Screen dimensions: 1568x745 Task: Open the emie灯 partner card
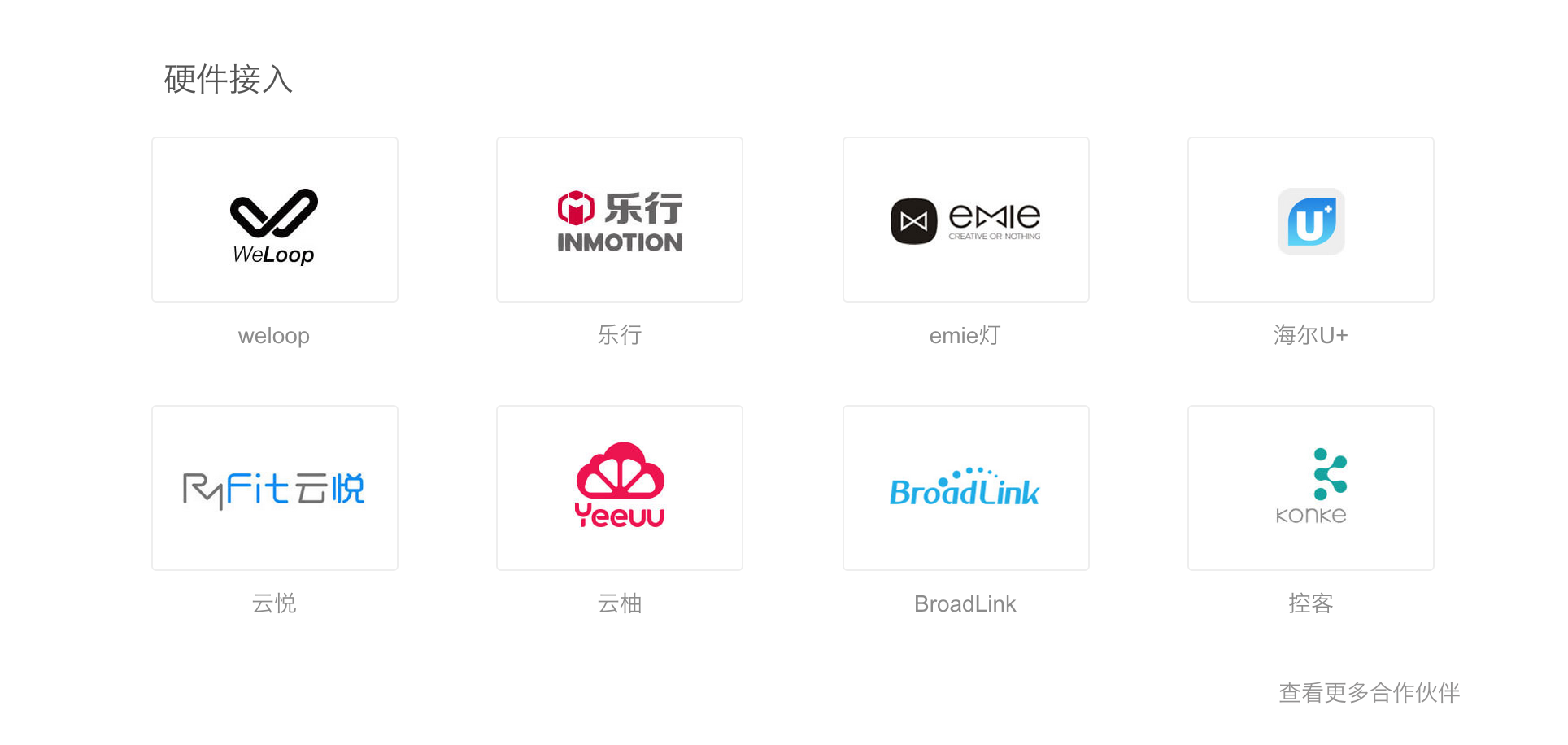tap(965, 220)
